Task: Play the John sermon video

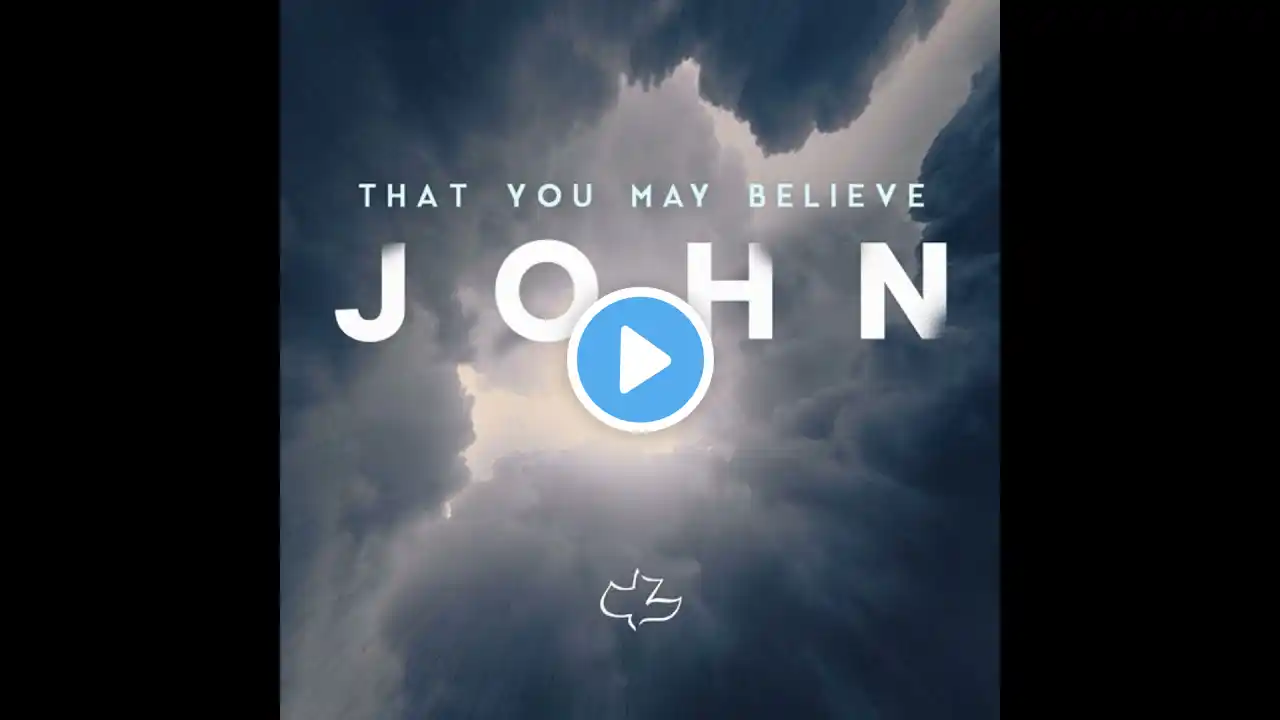Action: pyautogui.click(x=640, y=360)
